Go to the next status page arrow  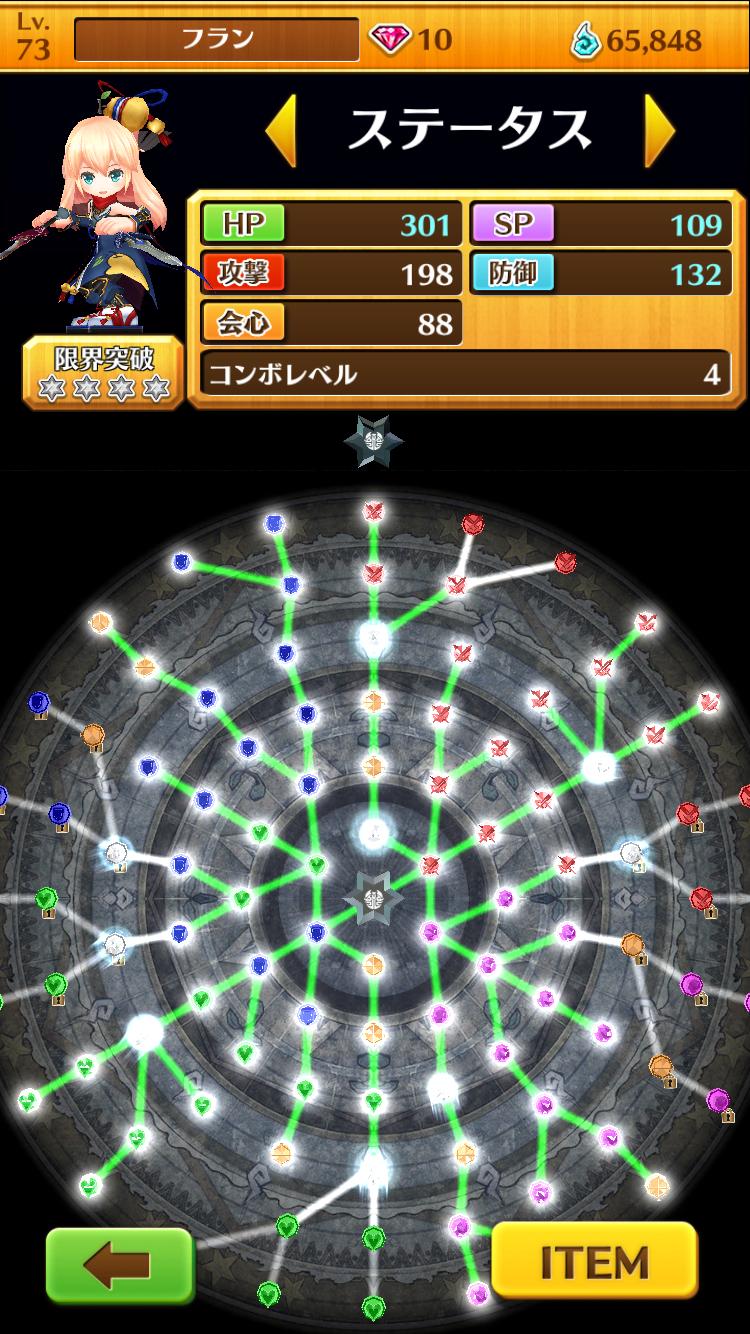[659, 130]
